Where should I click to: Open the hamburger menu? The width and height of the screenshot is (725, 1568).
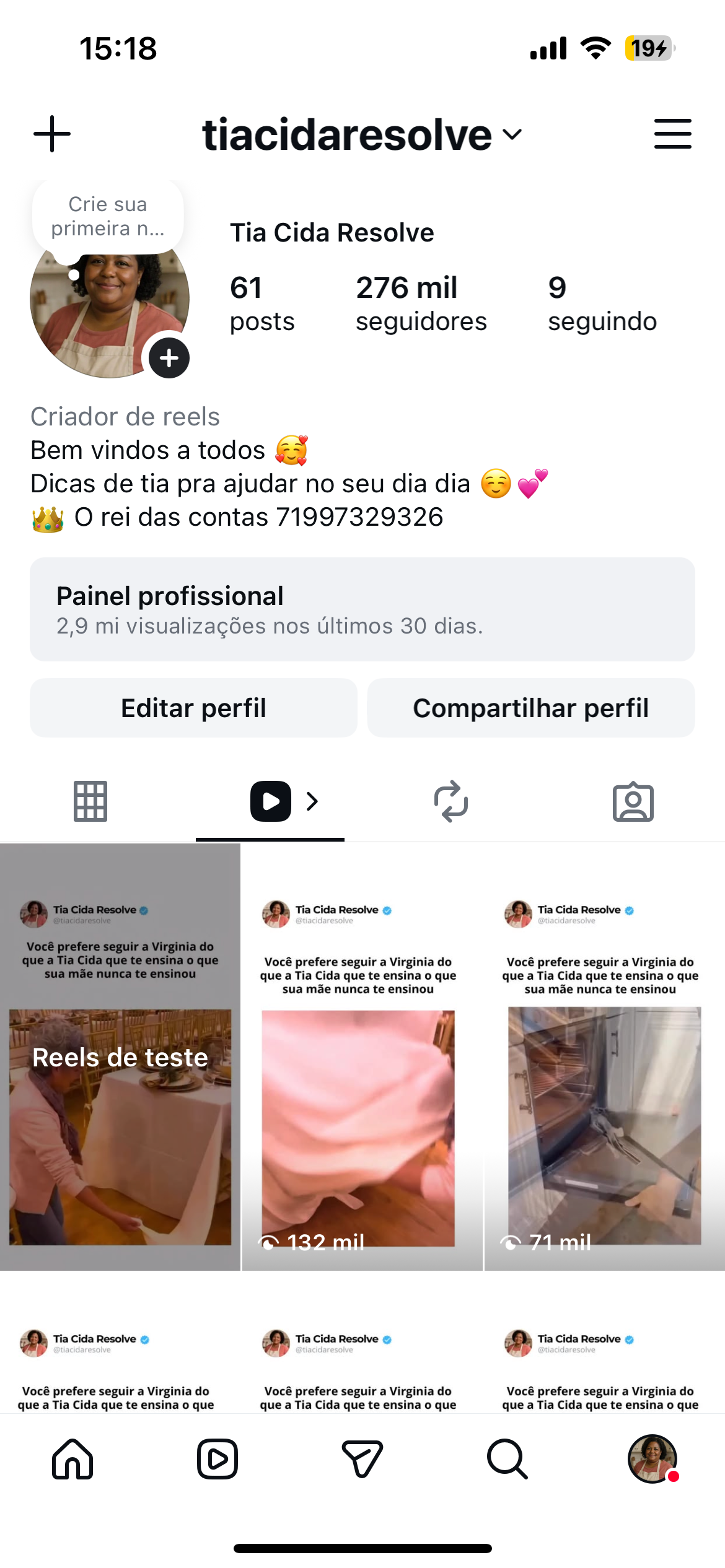coord(672,134)
